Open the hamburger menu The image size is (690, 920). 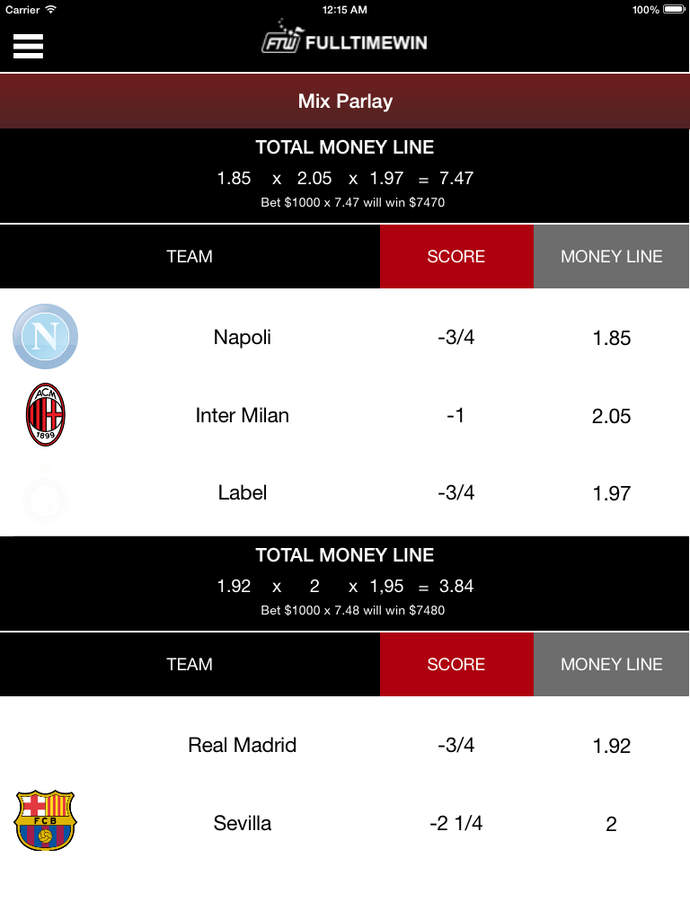[x=28, y=46]
